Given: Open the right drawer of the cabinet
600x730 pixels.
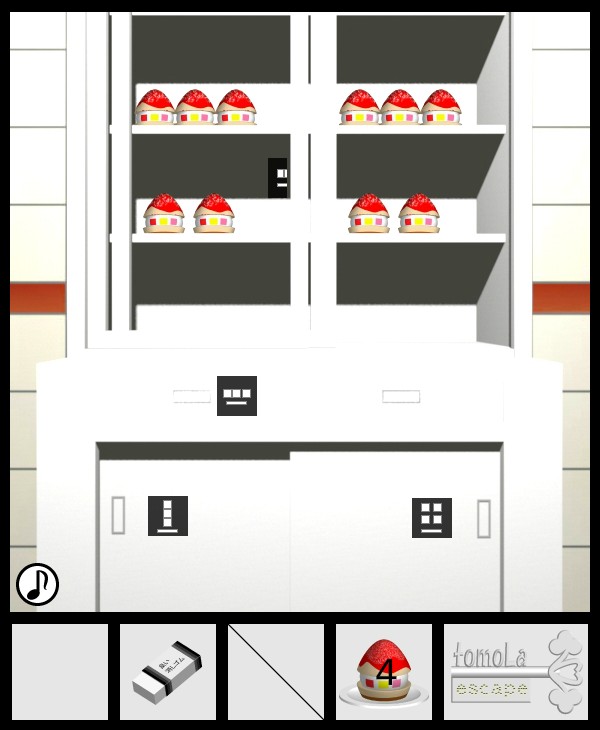Looking at the screenshot, I should [401, 396].
